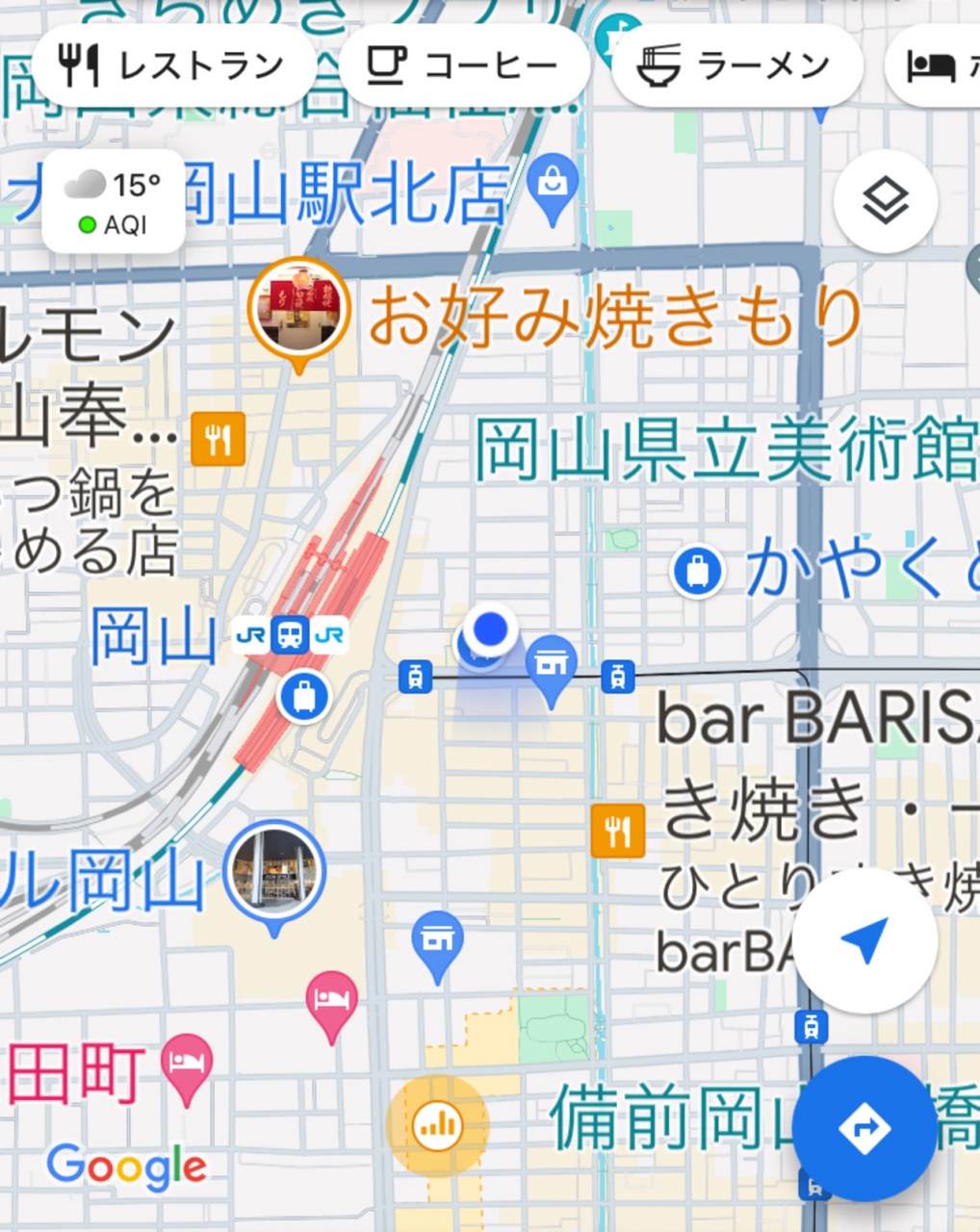Select the コーヒー filter chip
The width and height of the screenshot is (980, 1232).
click(x=464, y=65)
